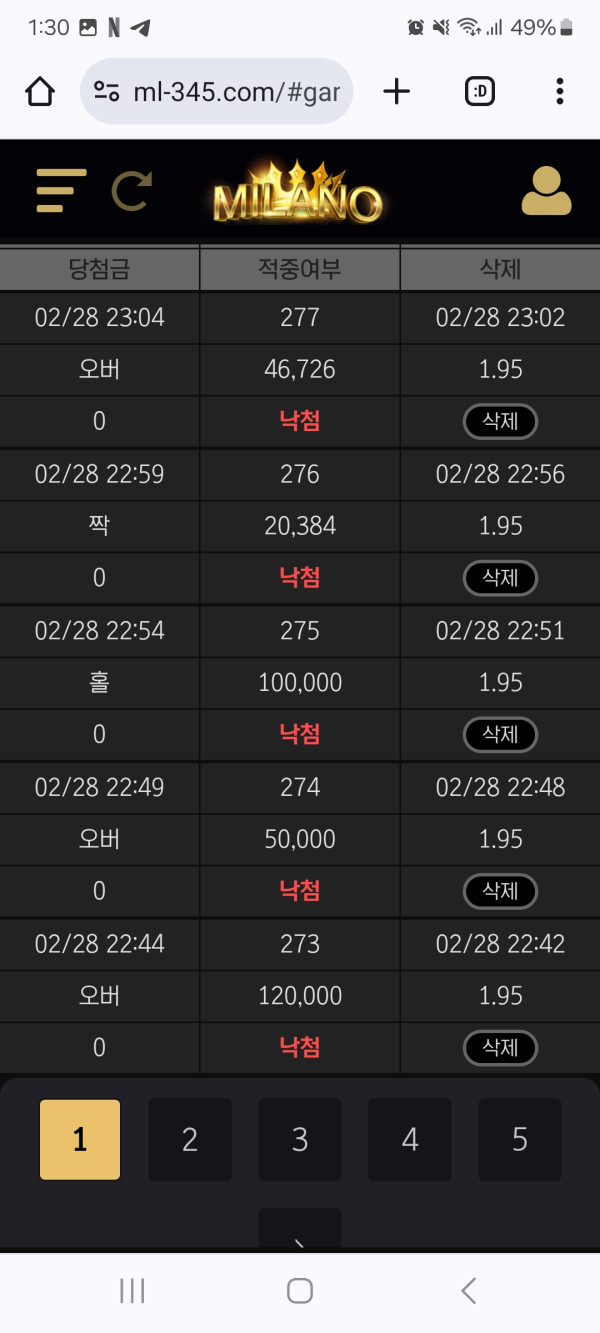Viewport: 600px width, 1333px height.
Task: Select page 1 in pagination
Action: click(x=80, y=1140)
